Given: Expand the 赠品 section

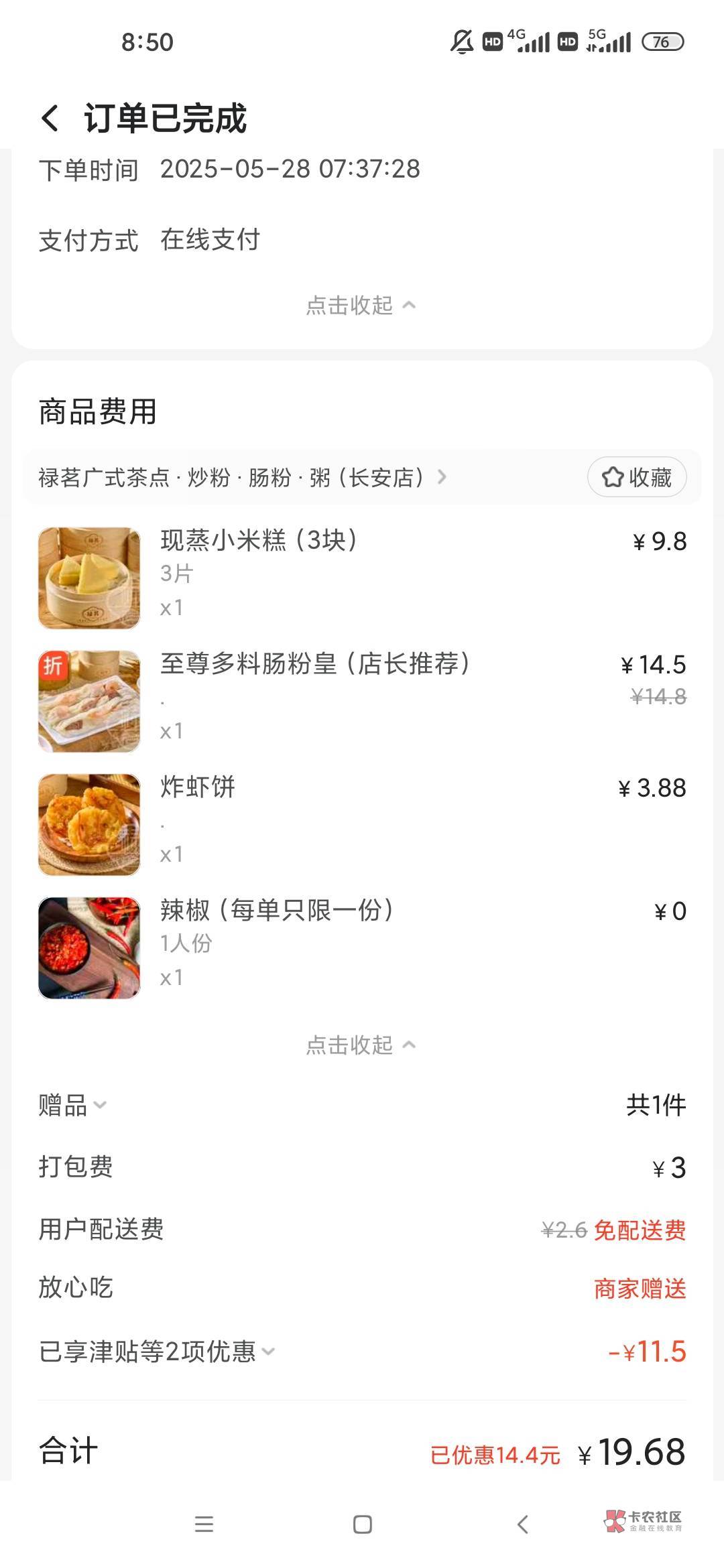Looking at the screenshot, I should point(72,1105).
